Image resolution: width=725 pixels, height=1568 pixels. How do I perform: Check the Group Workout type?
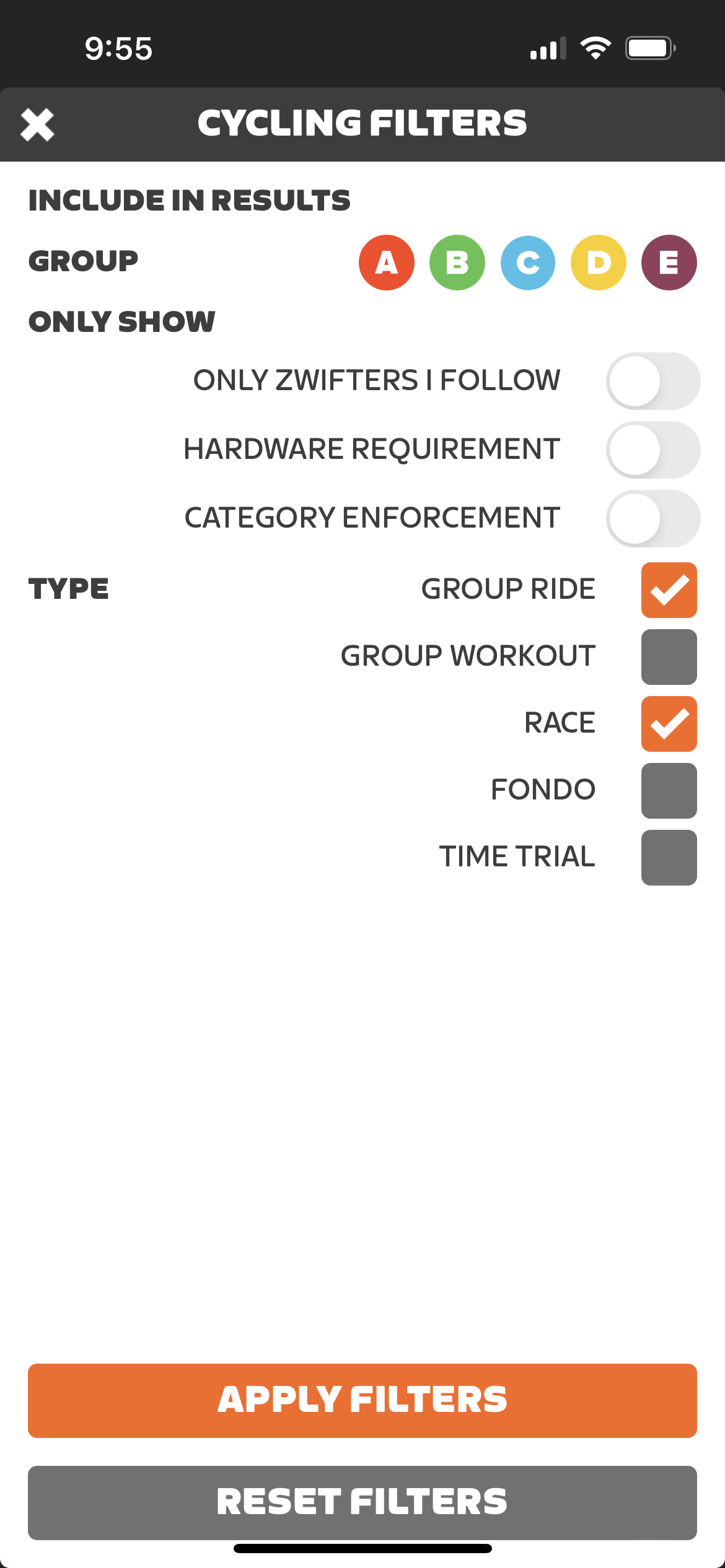click(669, 657)
